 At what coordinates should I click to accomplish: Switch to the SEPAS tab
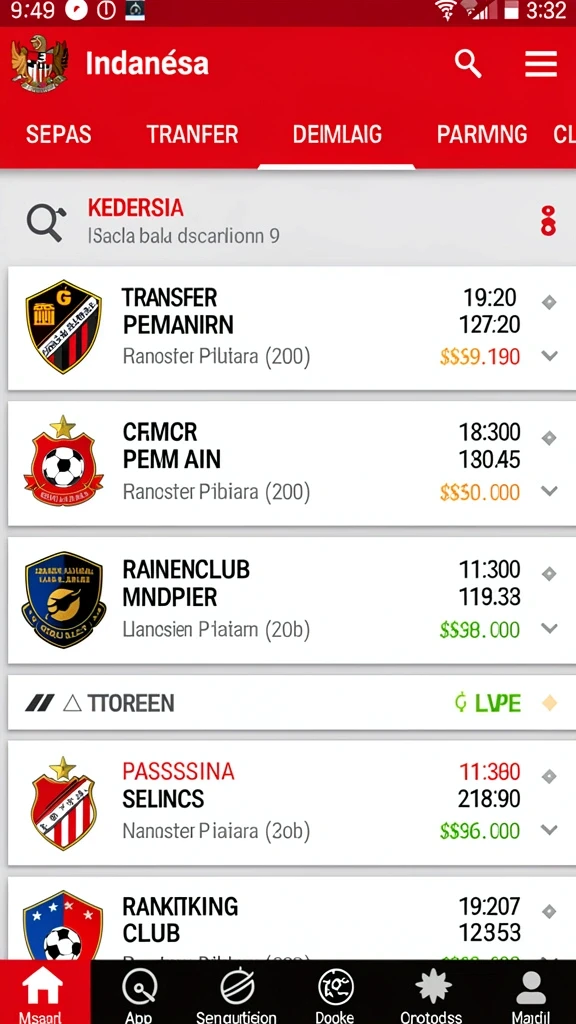pyautogui.click(x=59, y=135)
